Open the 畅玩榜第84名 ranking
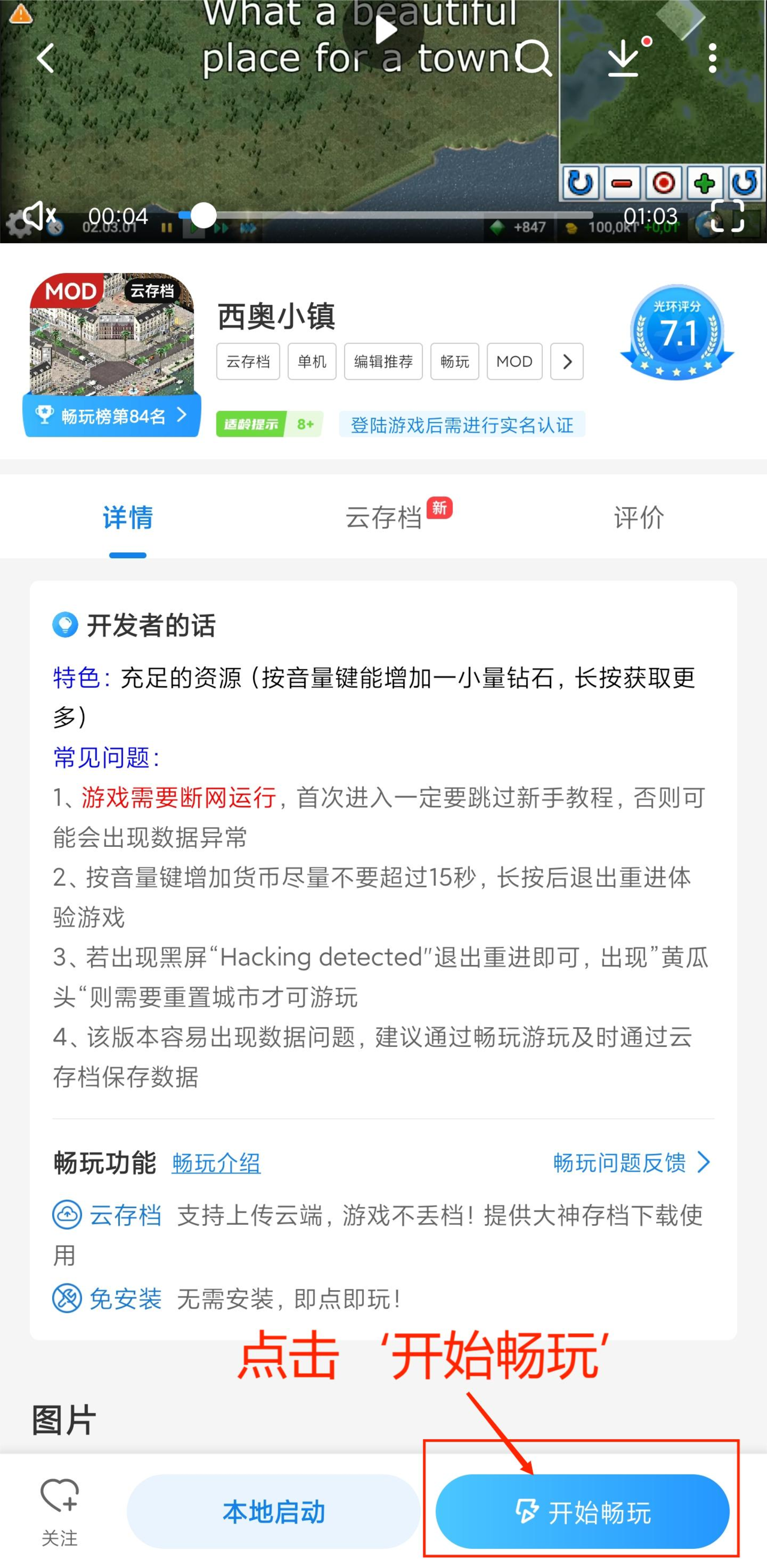This screenshot has height=1568, width=767. [x=112, y=416]
